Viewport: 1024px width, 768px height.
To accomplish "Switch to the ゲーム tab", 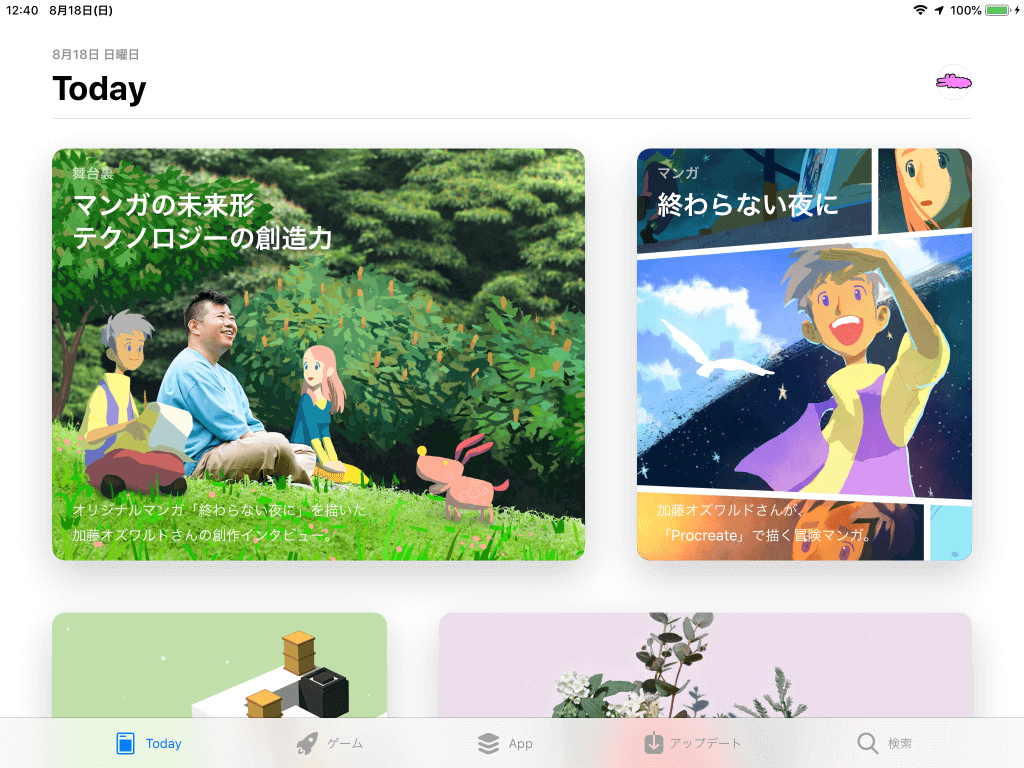I will coord(330,743).
